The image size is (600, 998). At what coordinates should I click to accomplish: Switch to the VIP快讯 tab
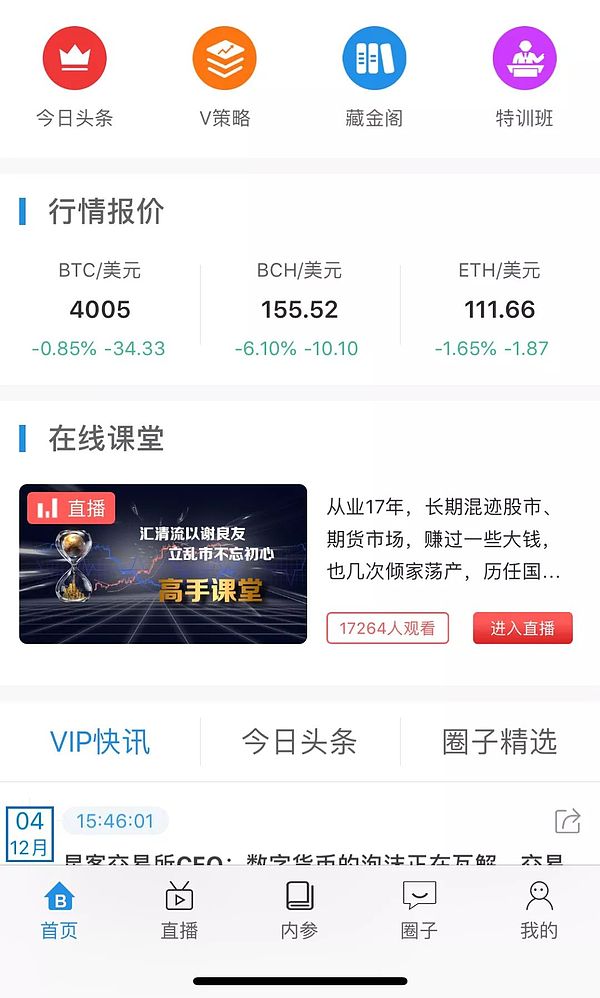tap(100, 742)
